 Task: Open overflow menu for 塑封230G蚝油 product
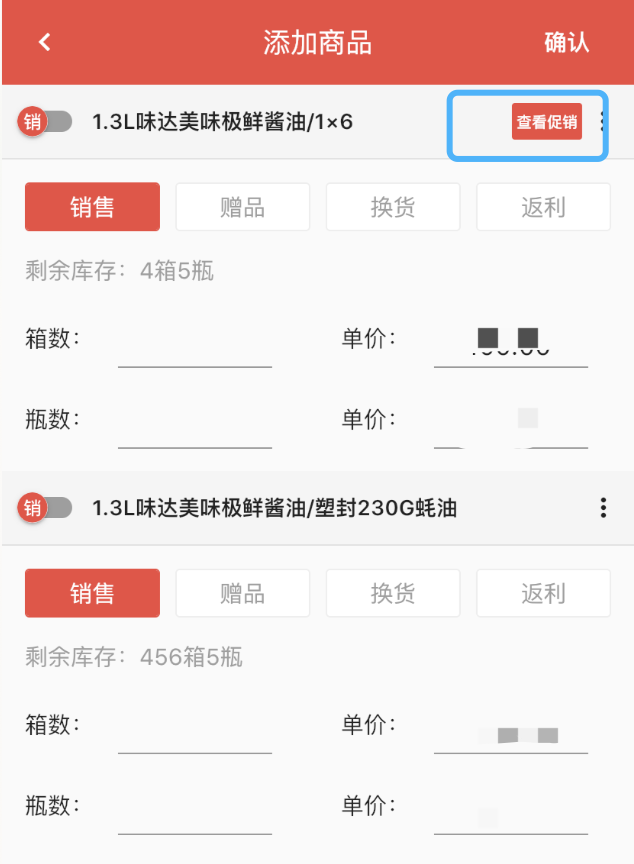point(602,508)
